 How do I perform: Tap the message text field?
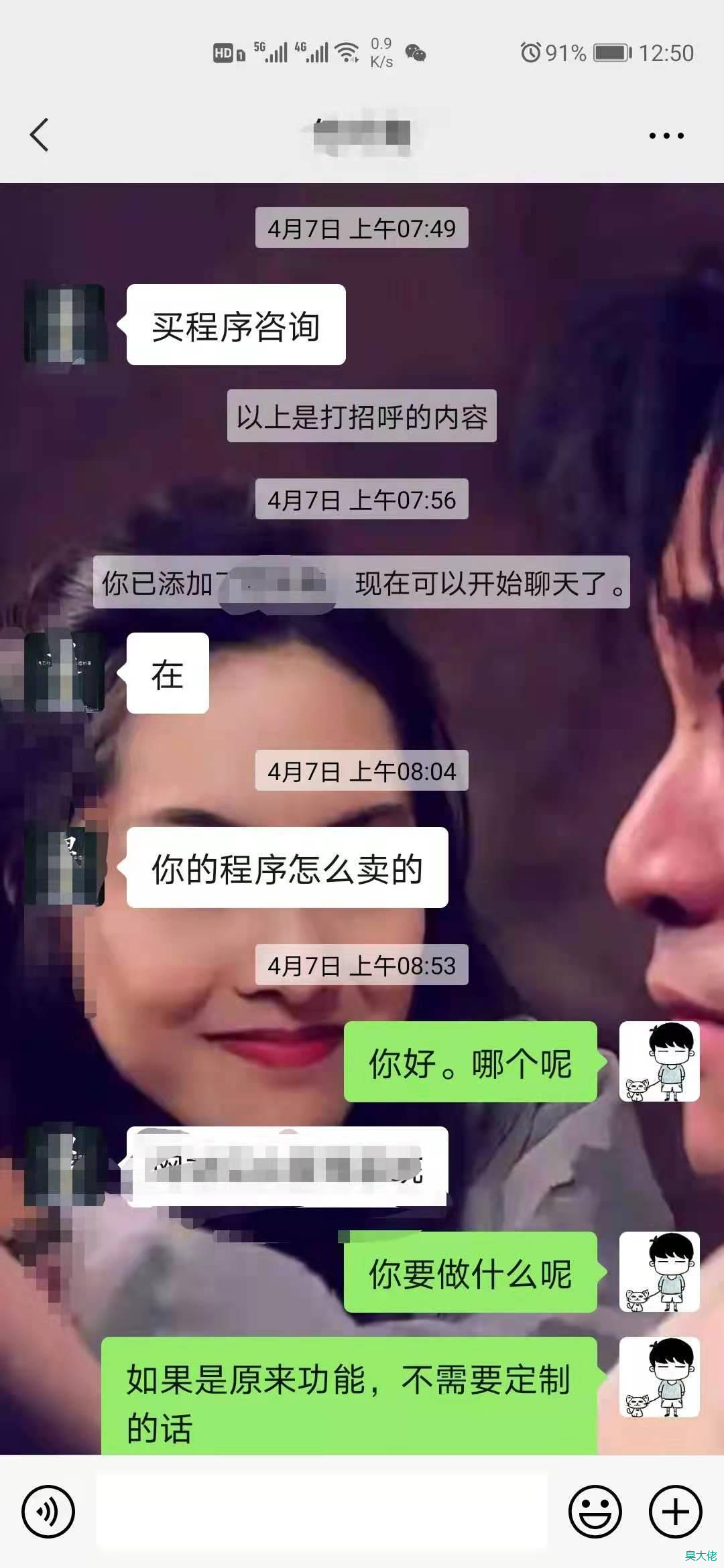coord(322,1511)
